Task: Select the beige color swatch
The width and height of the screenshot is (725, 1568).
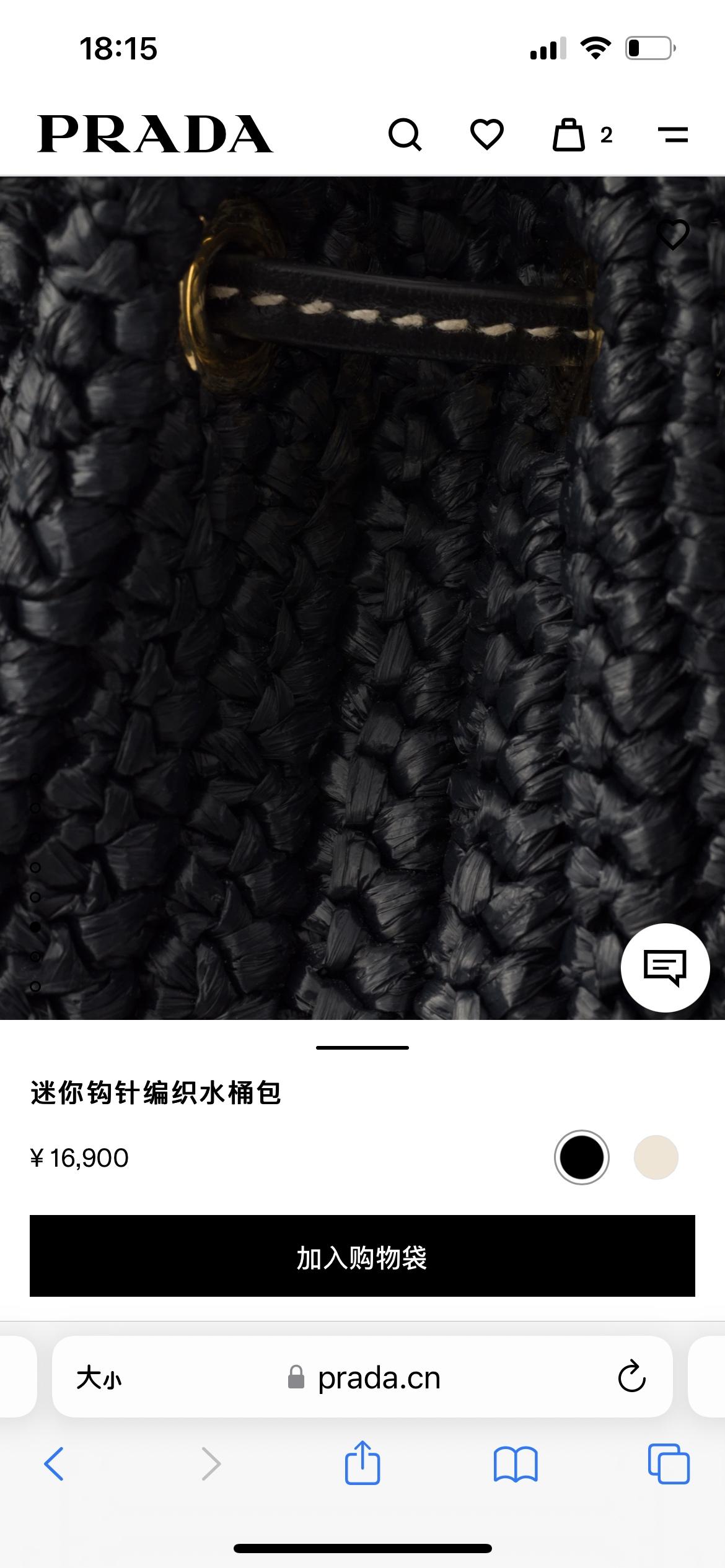Action: point(656,1157)
